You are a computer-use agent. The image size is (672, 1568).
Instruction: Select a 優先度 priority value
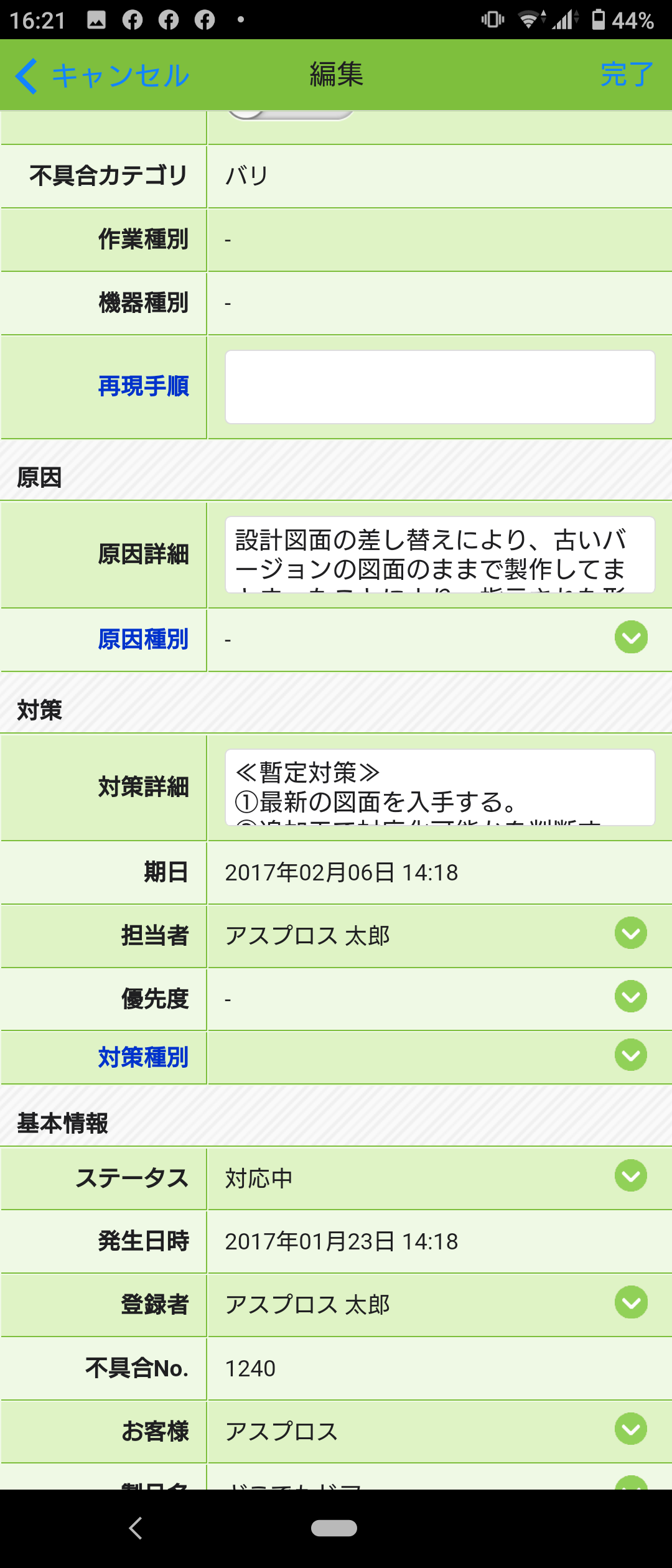point(631,997)
